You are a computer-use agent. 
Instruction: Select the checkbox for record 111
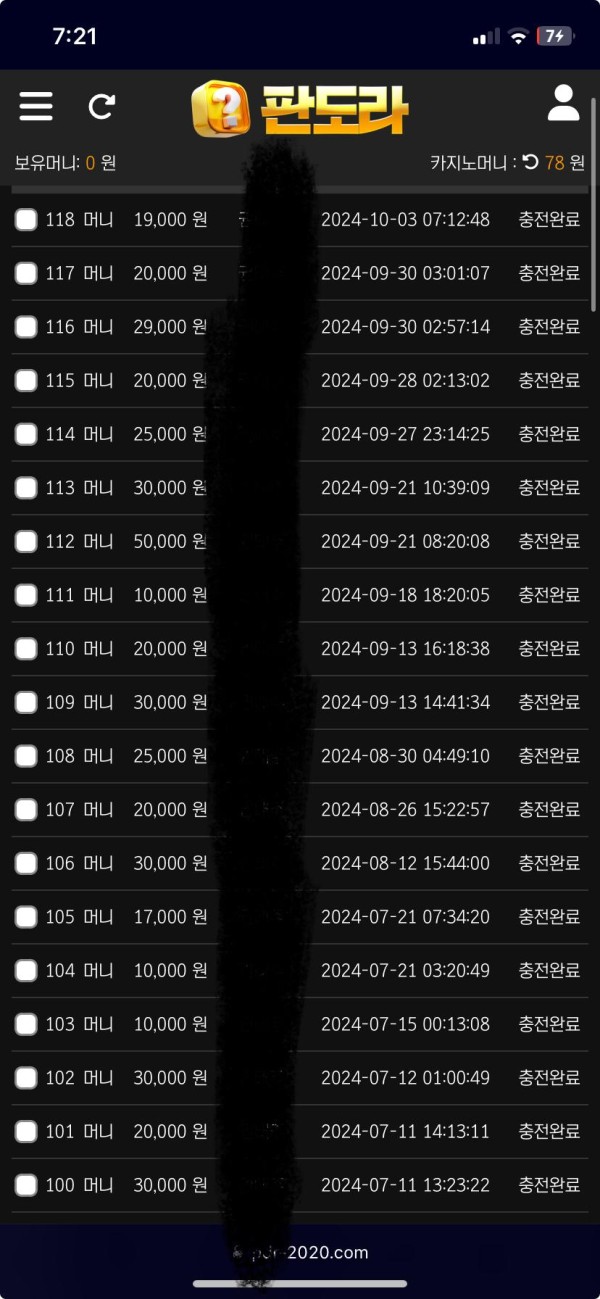click(26, 595)
